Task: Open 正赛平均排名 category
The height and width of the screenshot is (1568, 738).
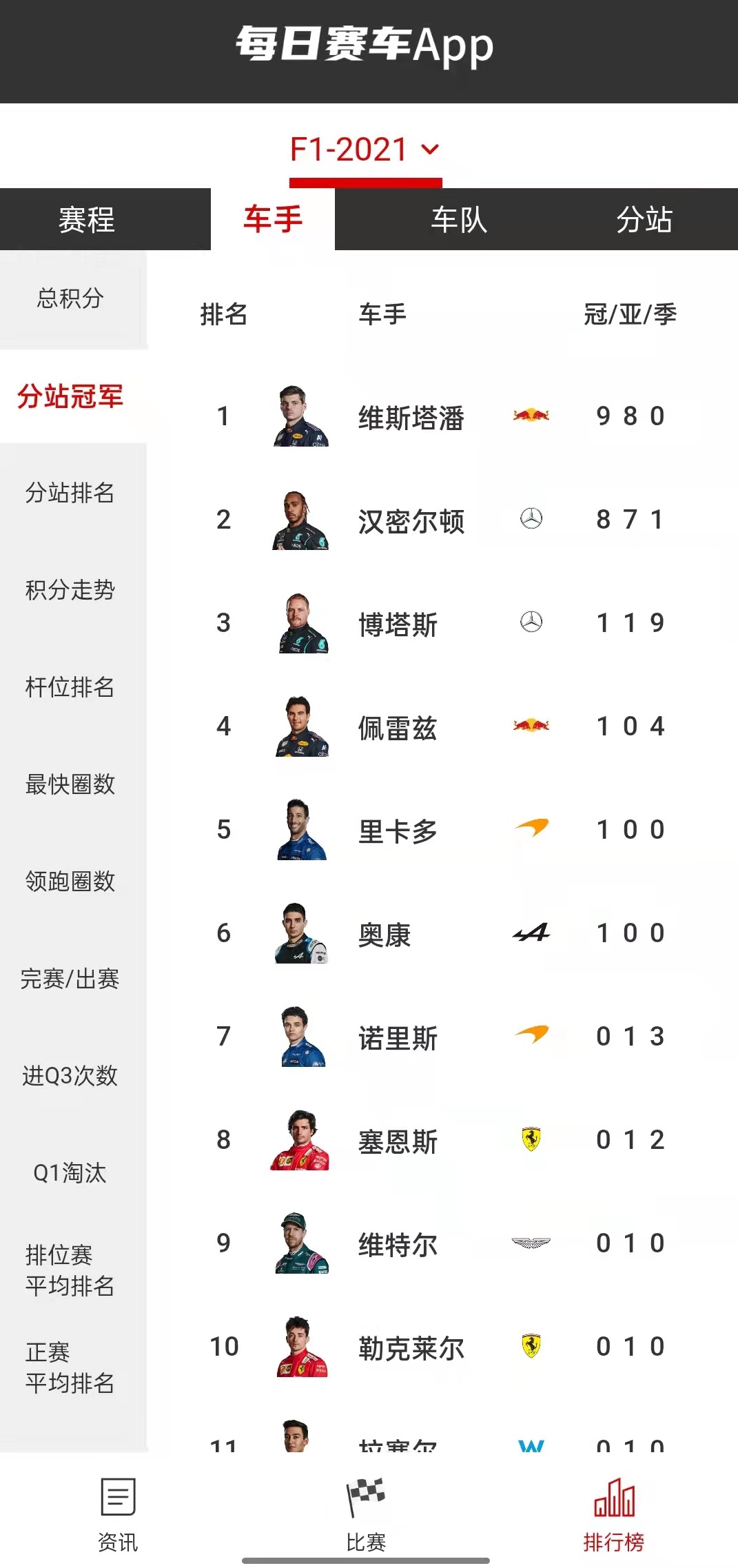Action: pyautogui.click(x=70, y=1367)
